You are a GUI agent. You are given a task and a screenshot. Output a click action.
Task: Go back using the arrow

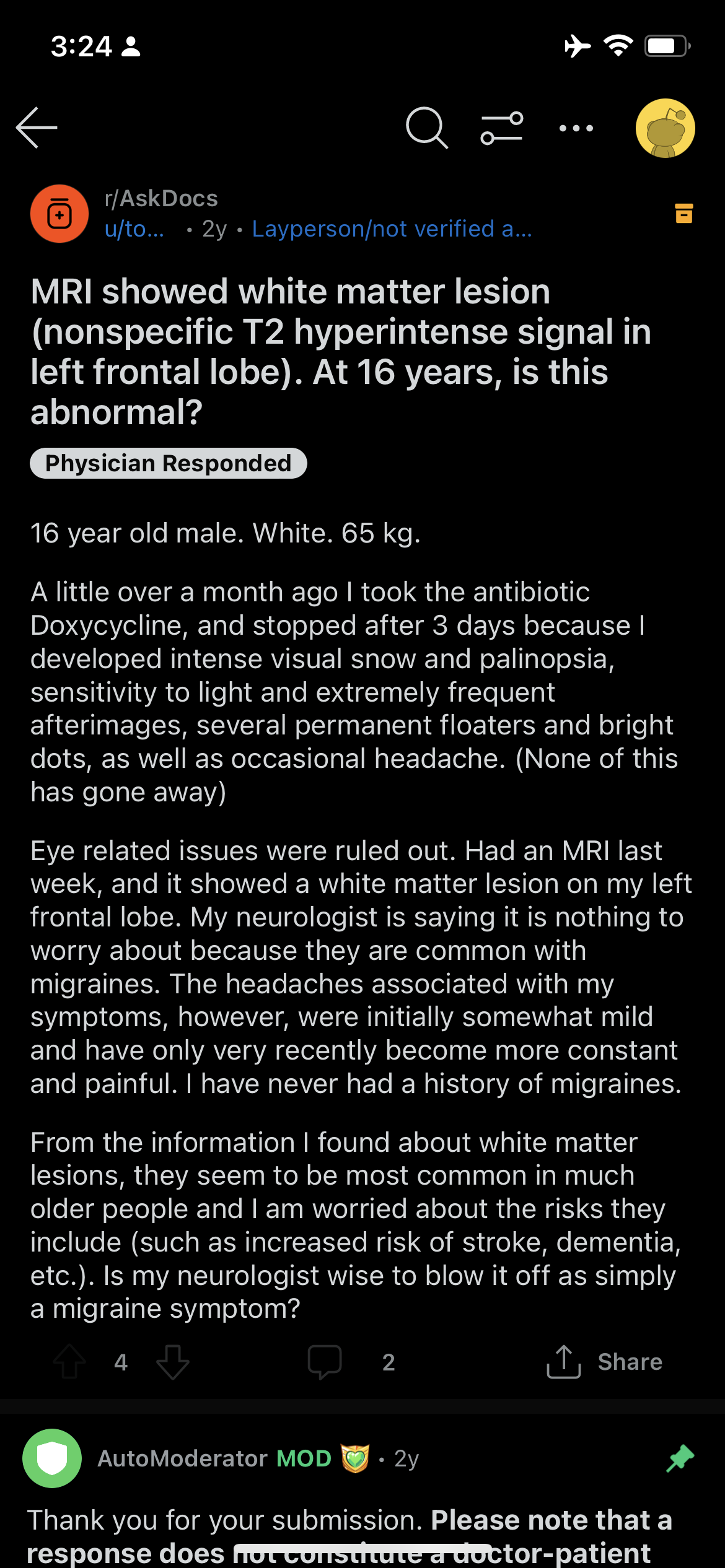[37, 128]
